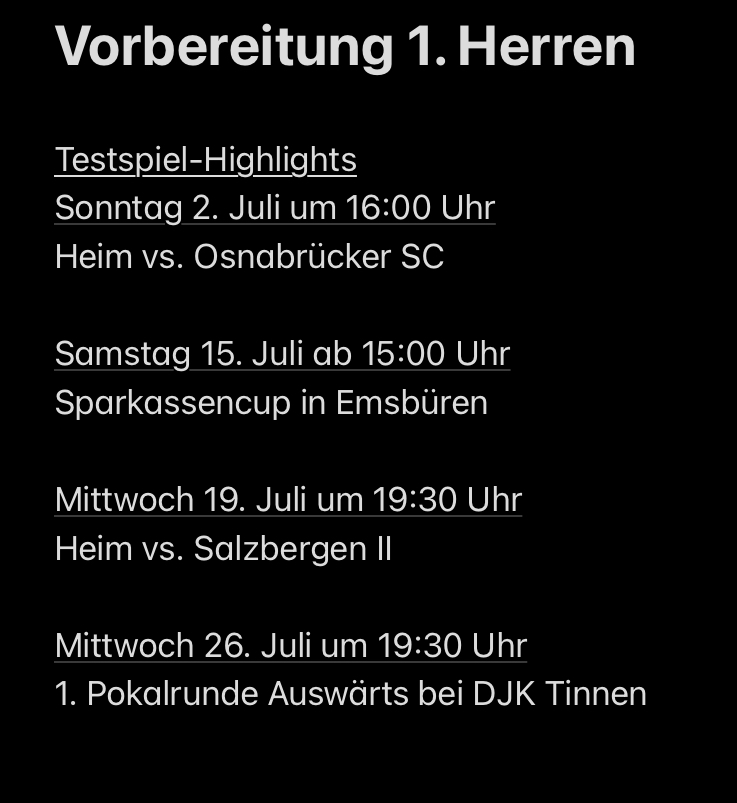Select the Mittwoch 19. Juli 19:30 date link

[288, 500]
